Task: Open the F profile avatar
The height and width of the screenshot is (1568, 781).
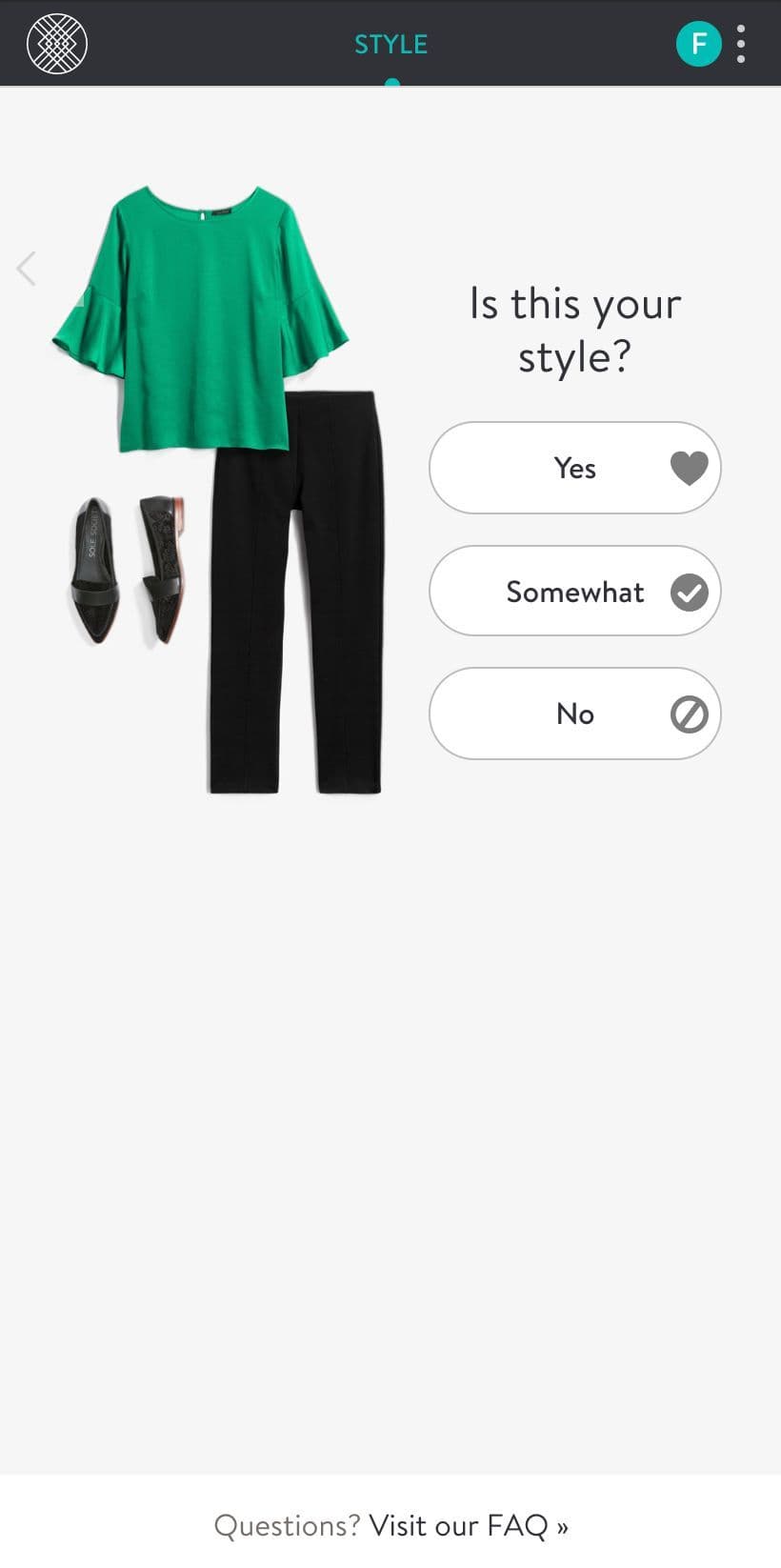Action: point(698,44)
